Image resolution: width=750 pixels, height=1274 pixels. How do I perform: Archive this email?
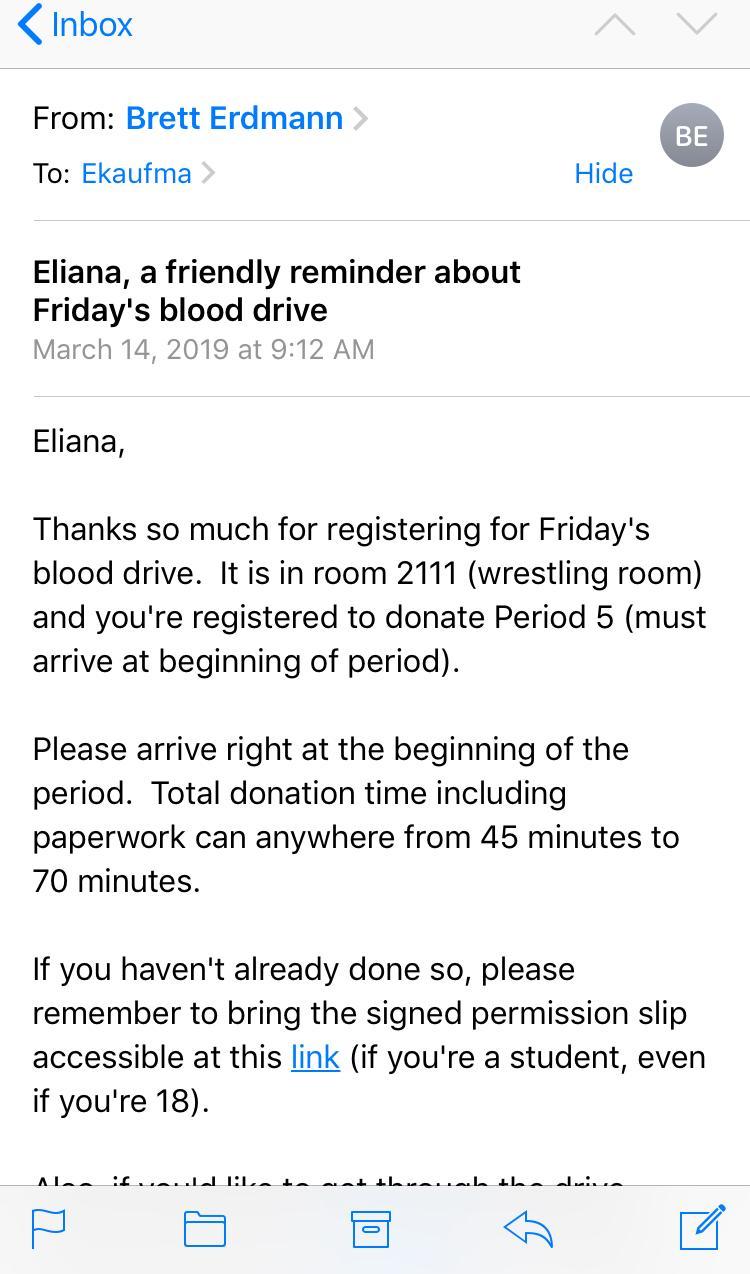point(370,1228)
